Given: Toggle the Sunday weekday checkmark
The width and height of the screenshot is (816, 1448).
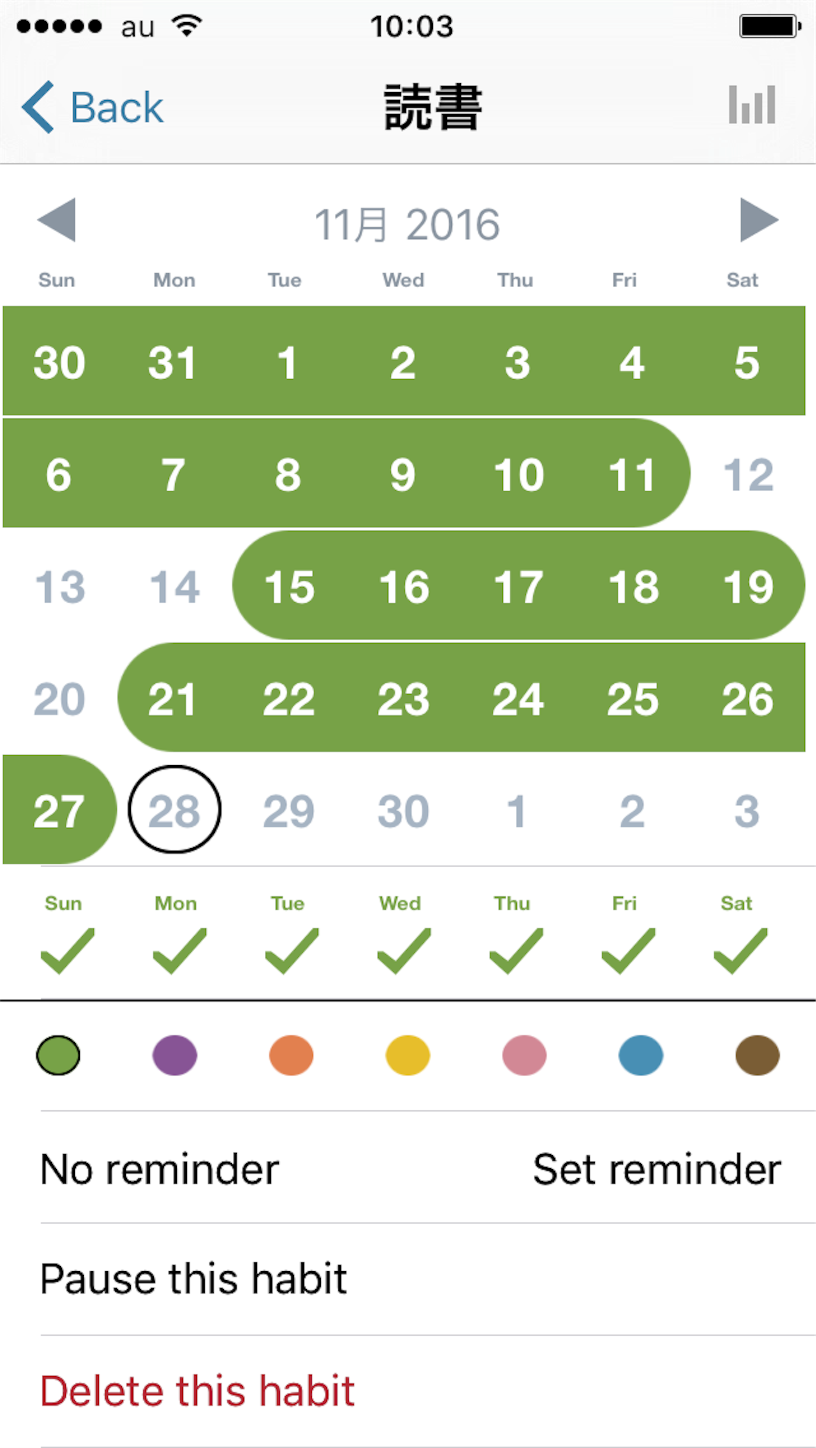Looking at the screenshot, I should click(x=66, y=950).
